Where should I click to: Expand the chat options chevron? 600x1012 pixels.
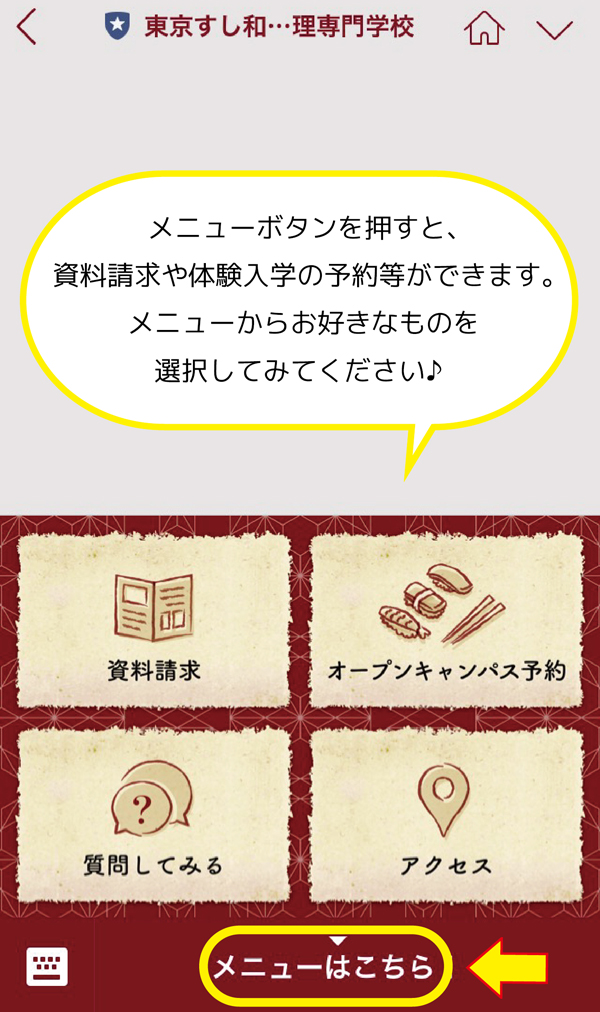coord(553,29)
